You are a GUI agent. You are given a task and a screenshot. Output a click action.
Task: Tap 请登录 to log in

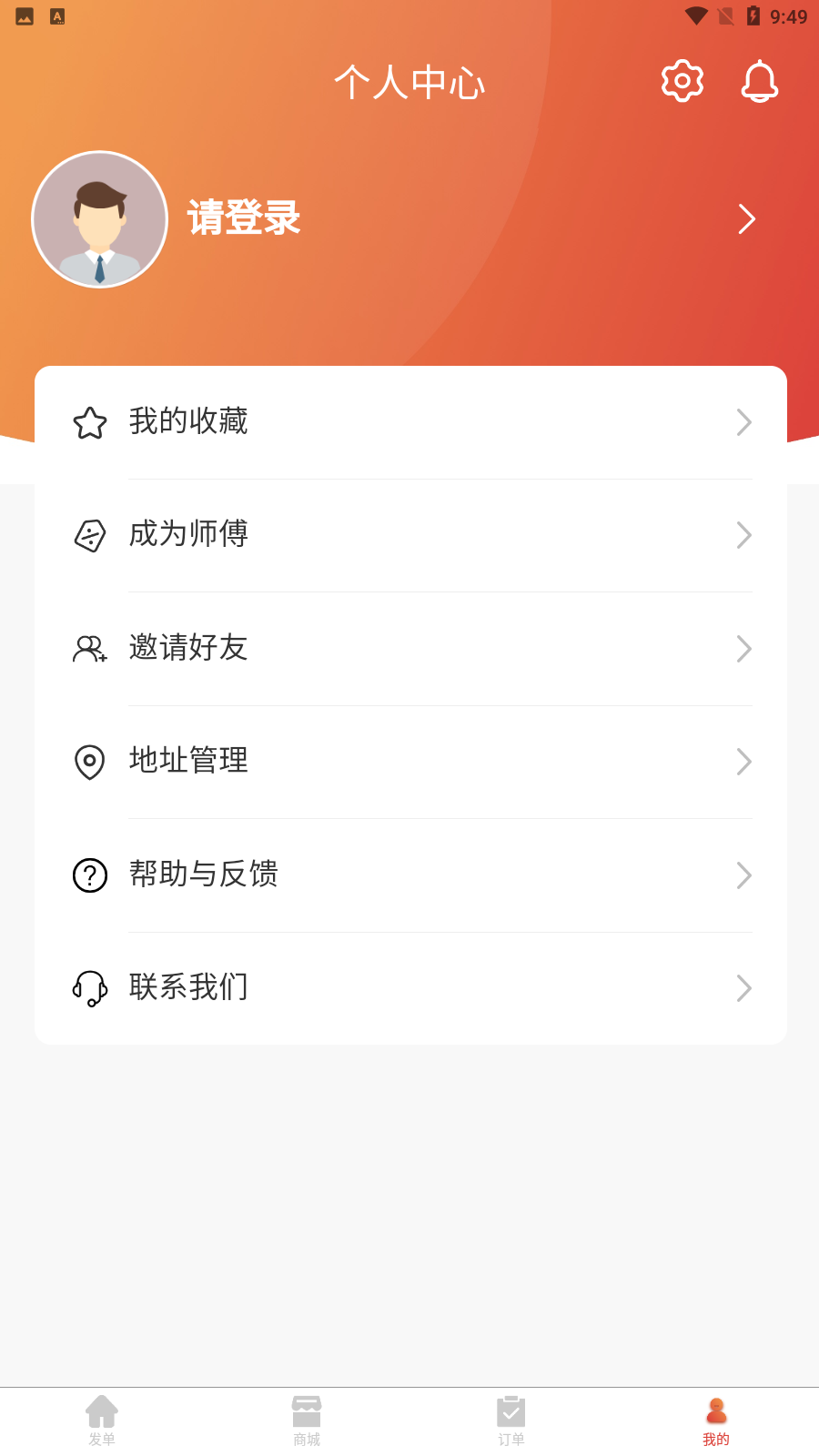(244, 218)
